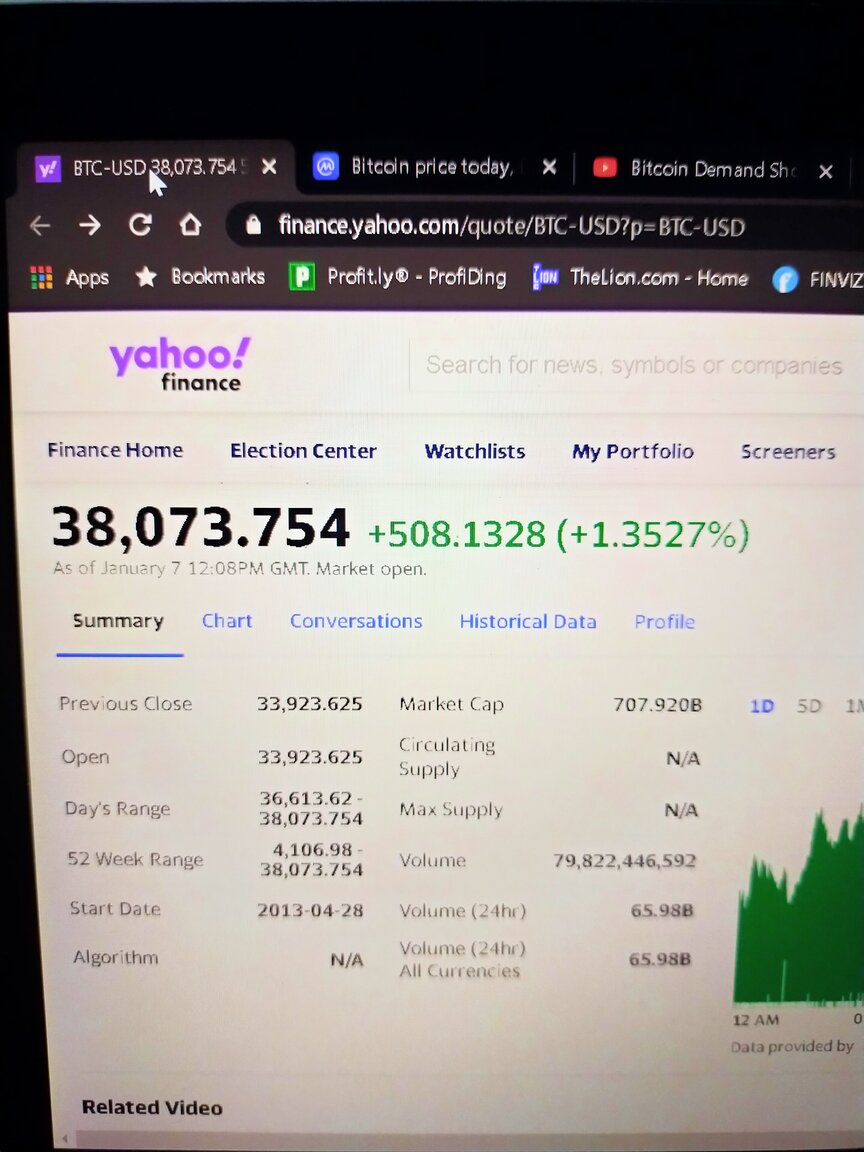This screenshot has width=864, height=1152.
Task: Tap the search for news, symbols field
Action: [x=633, y=366]
